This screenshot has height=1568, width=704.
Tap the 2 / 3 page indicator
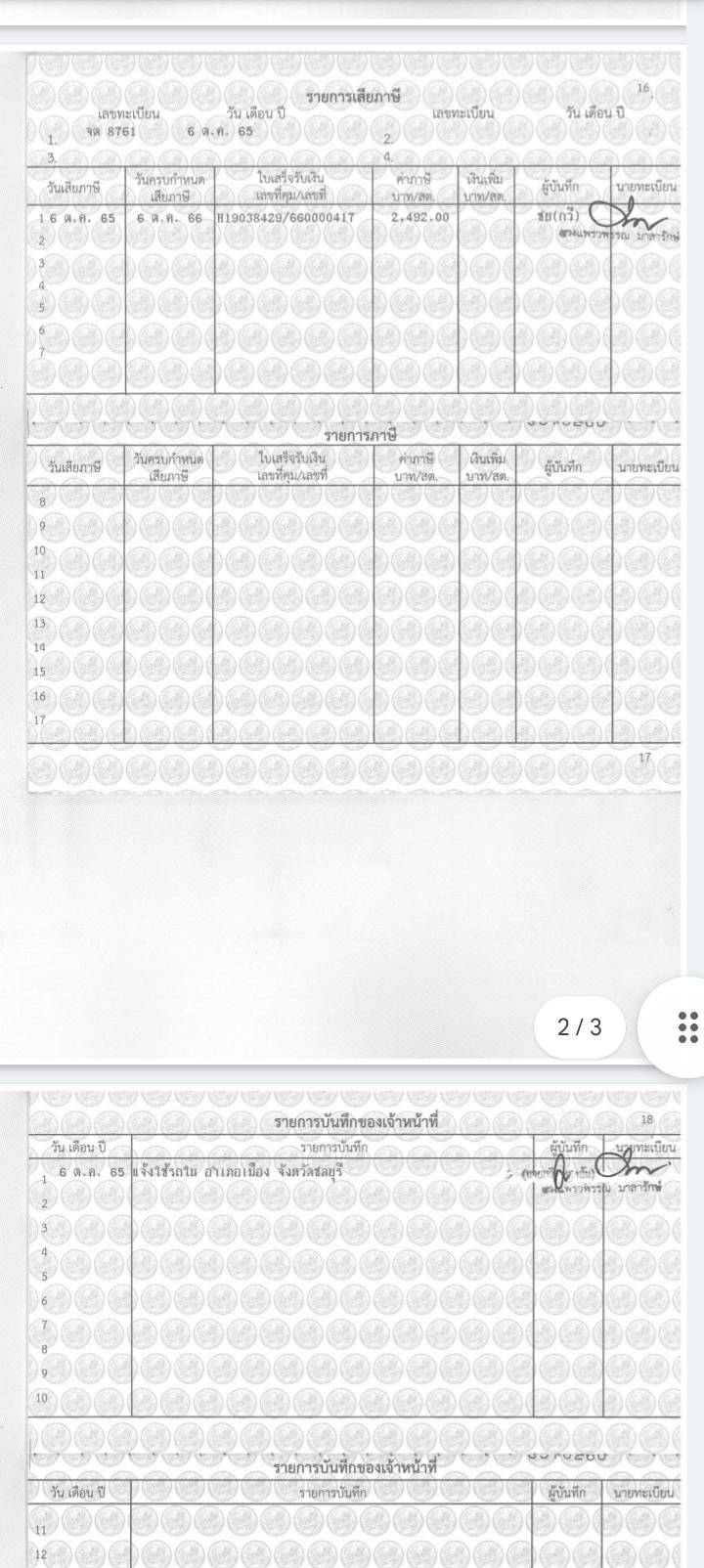coord(580,1026)
